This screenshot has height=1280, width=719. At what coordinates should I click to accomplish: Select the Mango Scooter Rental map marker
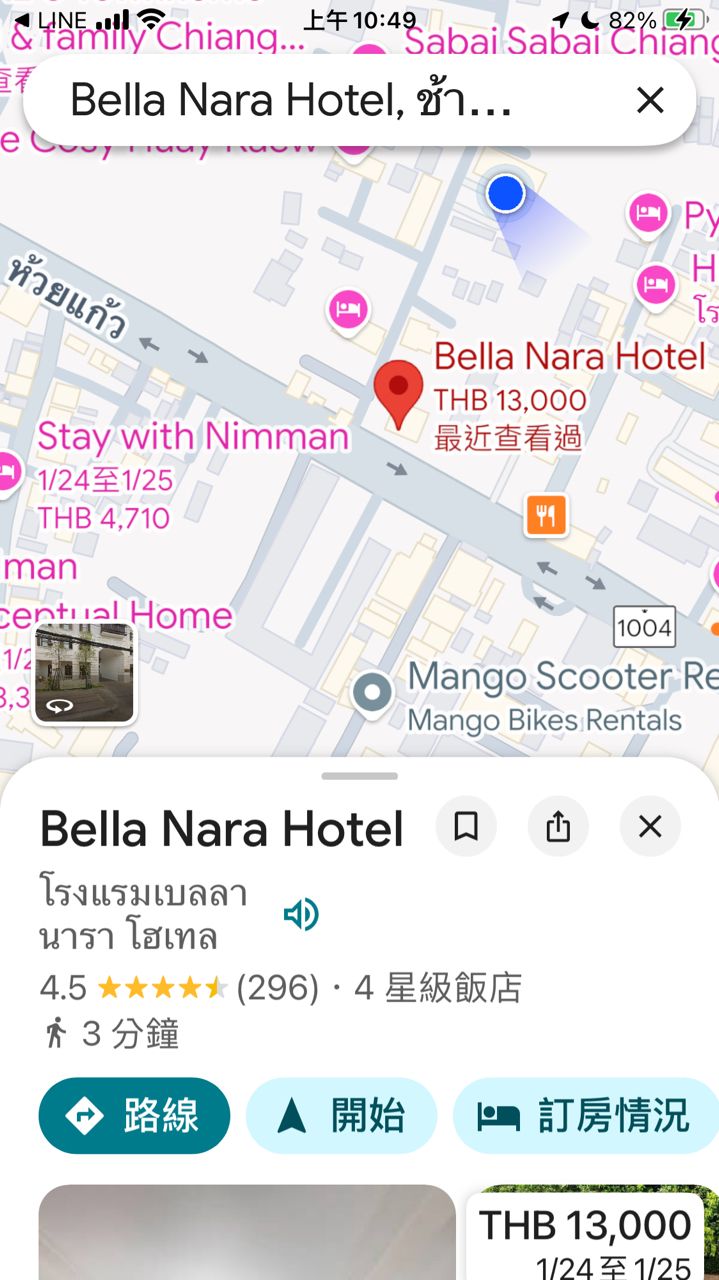tap(374, 691)
